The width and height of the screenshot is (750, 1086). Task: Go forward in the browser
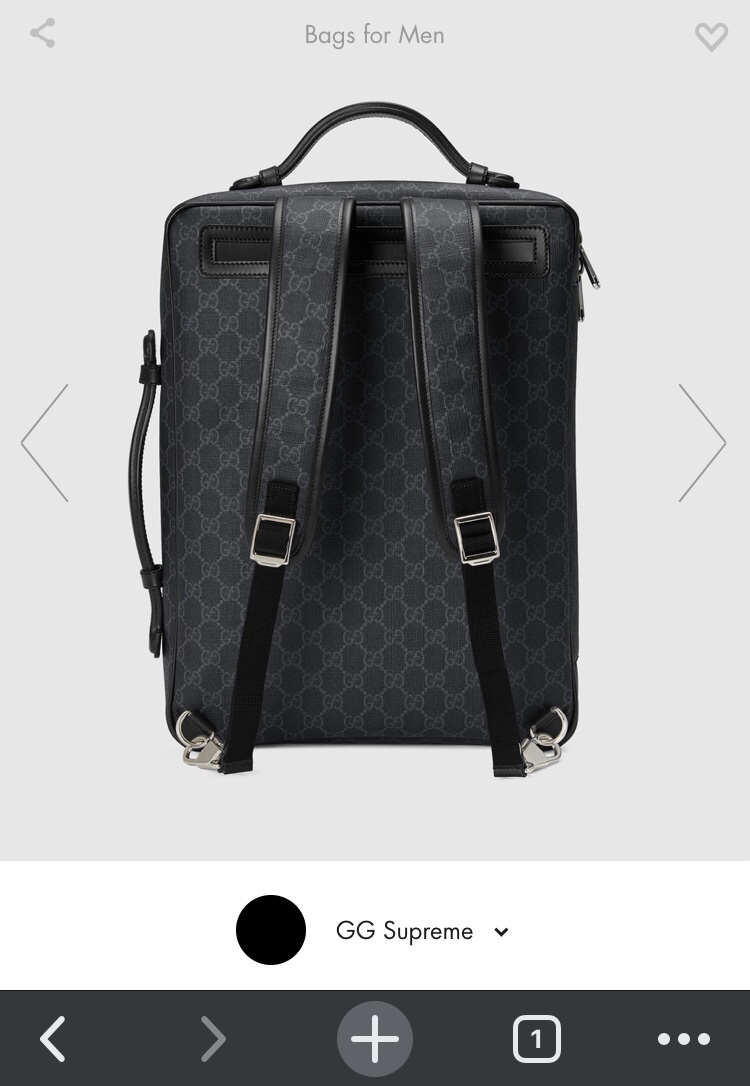213,1039
